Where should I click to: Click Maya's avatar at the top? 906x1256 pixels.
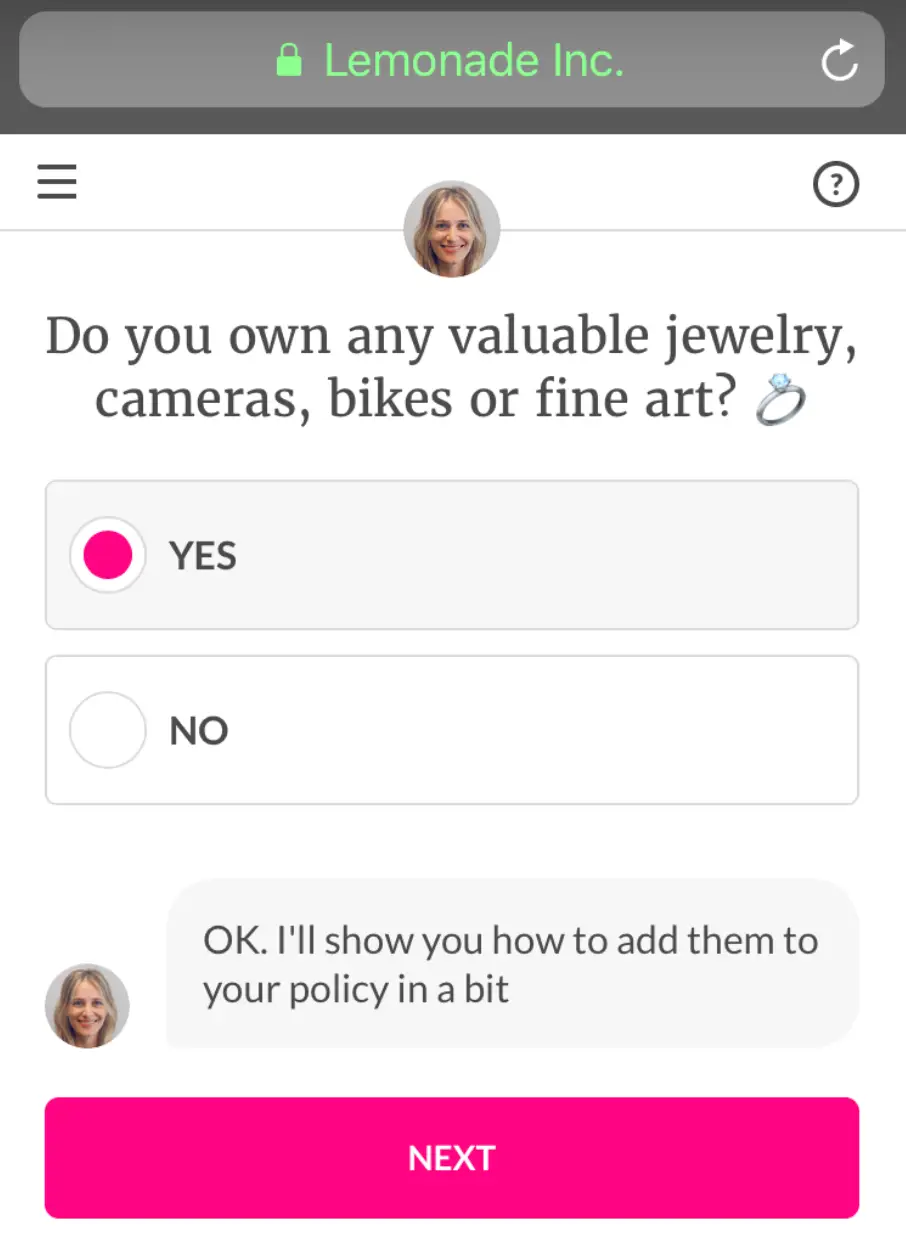click(451, 228)
